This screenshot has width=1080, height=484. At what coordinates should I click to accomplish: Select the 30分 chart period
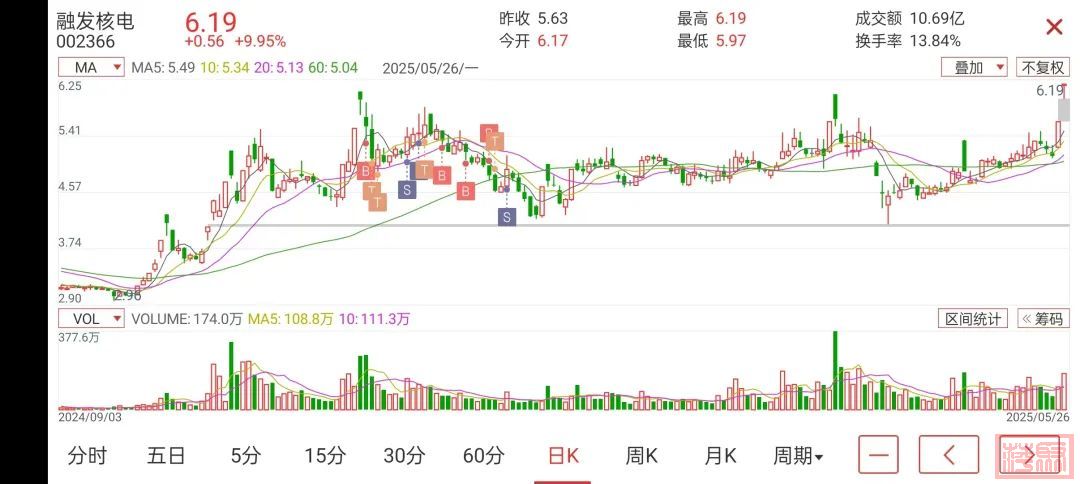(404, 456)
